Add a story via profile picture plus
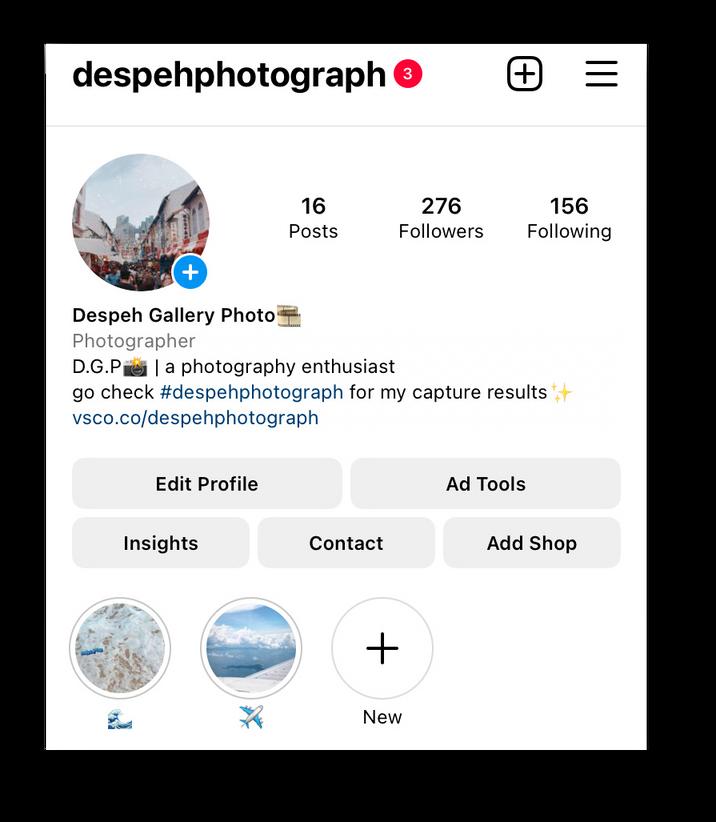Image resolution: width=716 pixels, height=822 pixels. 190,272
